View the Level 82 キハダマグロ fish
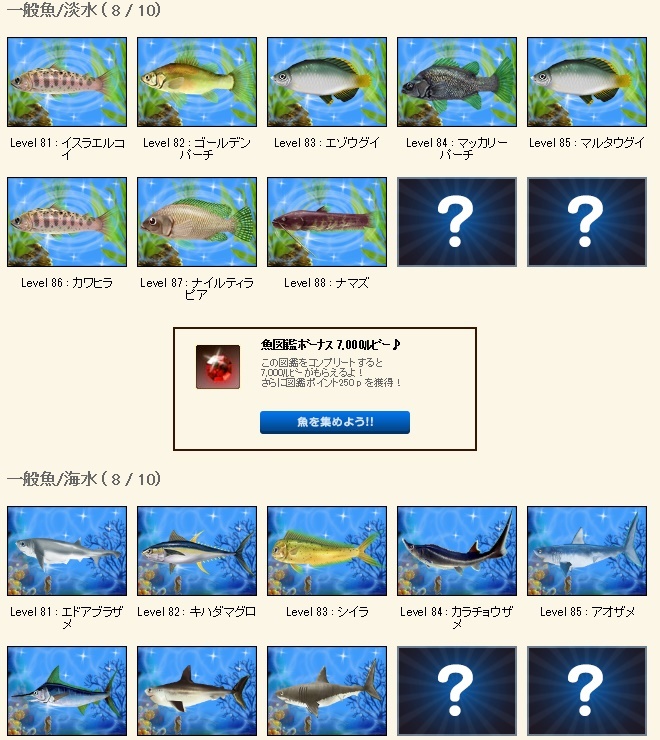This screenshot has width=660, height=740. tap(197, 551)
